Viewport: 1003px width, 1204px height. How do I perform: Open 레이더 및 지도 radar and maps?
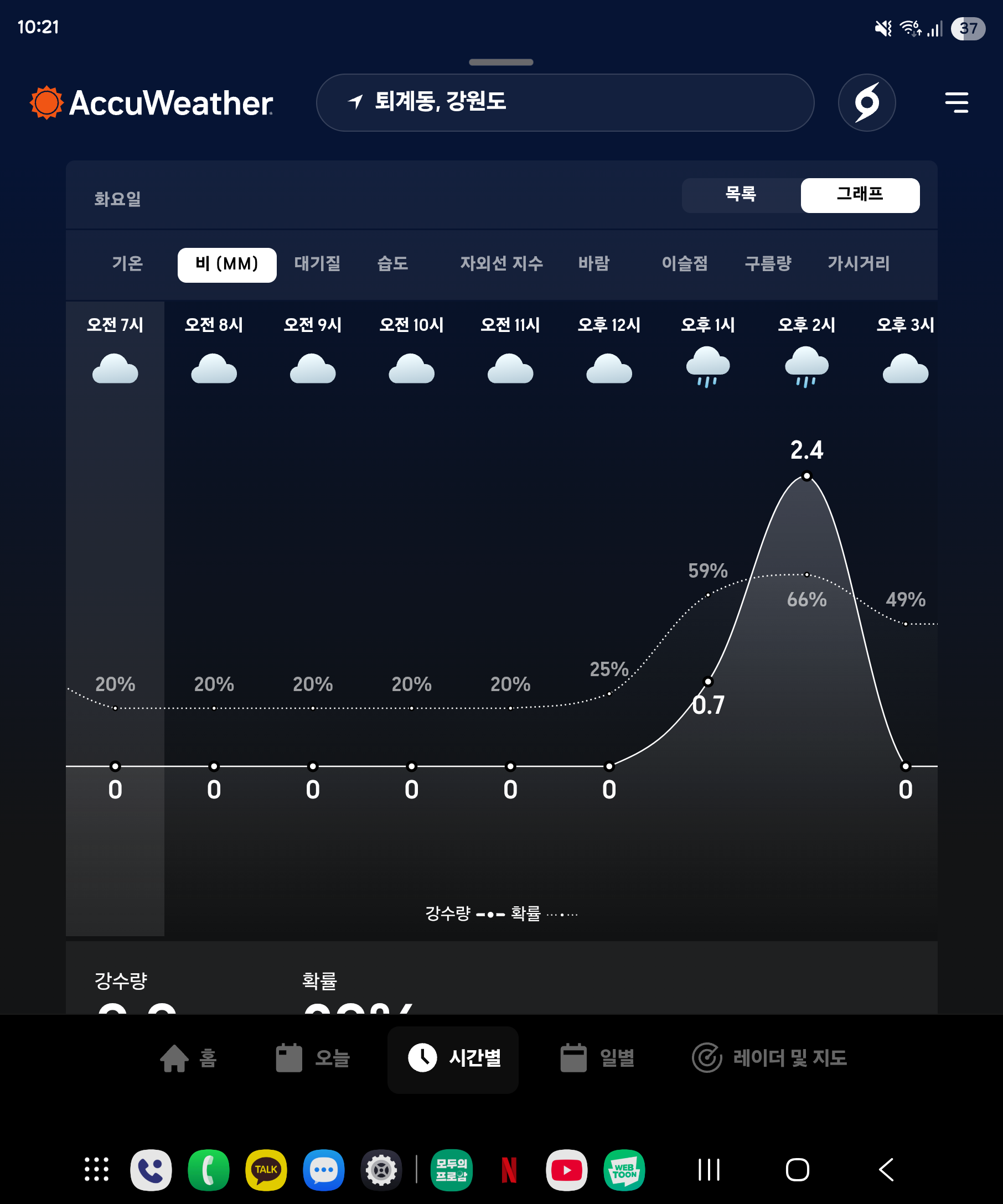769,1058
